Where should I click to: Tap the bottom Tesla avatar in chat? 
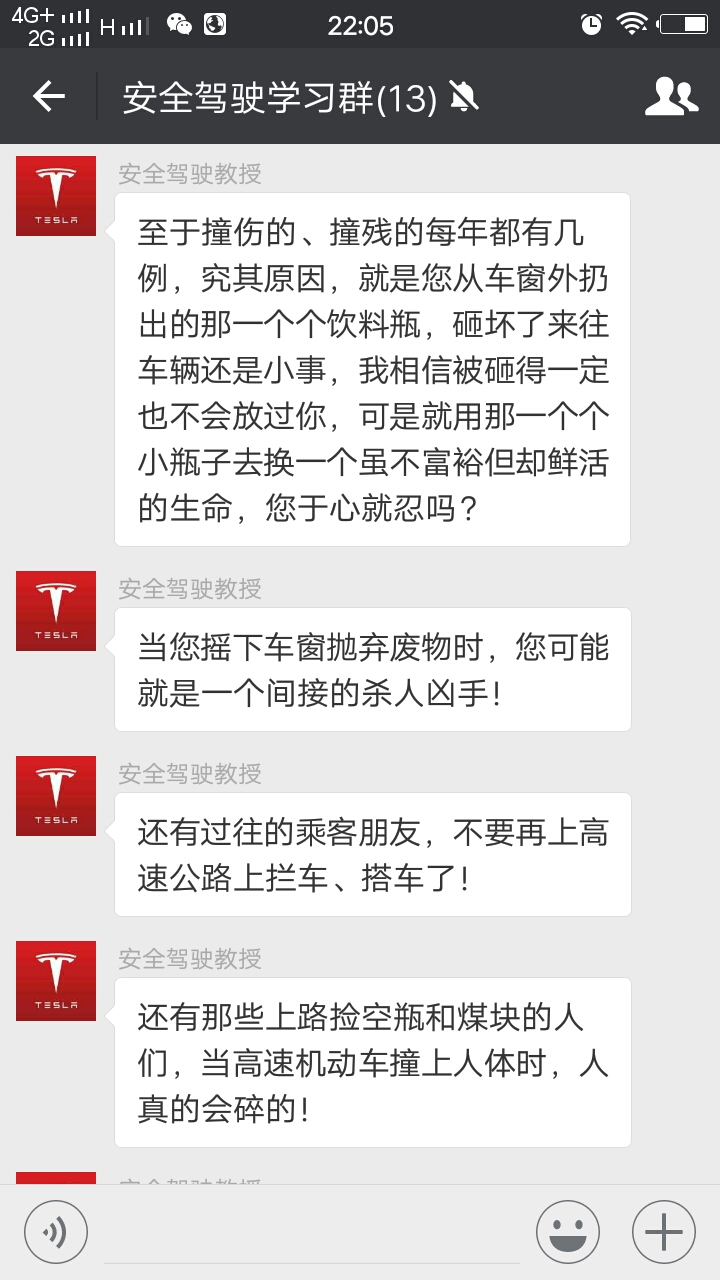point(56,980)
